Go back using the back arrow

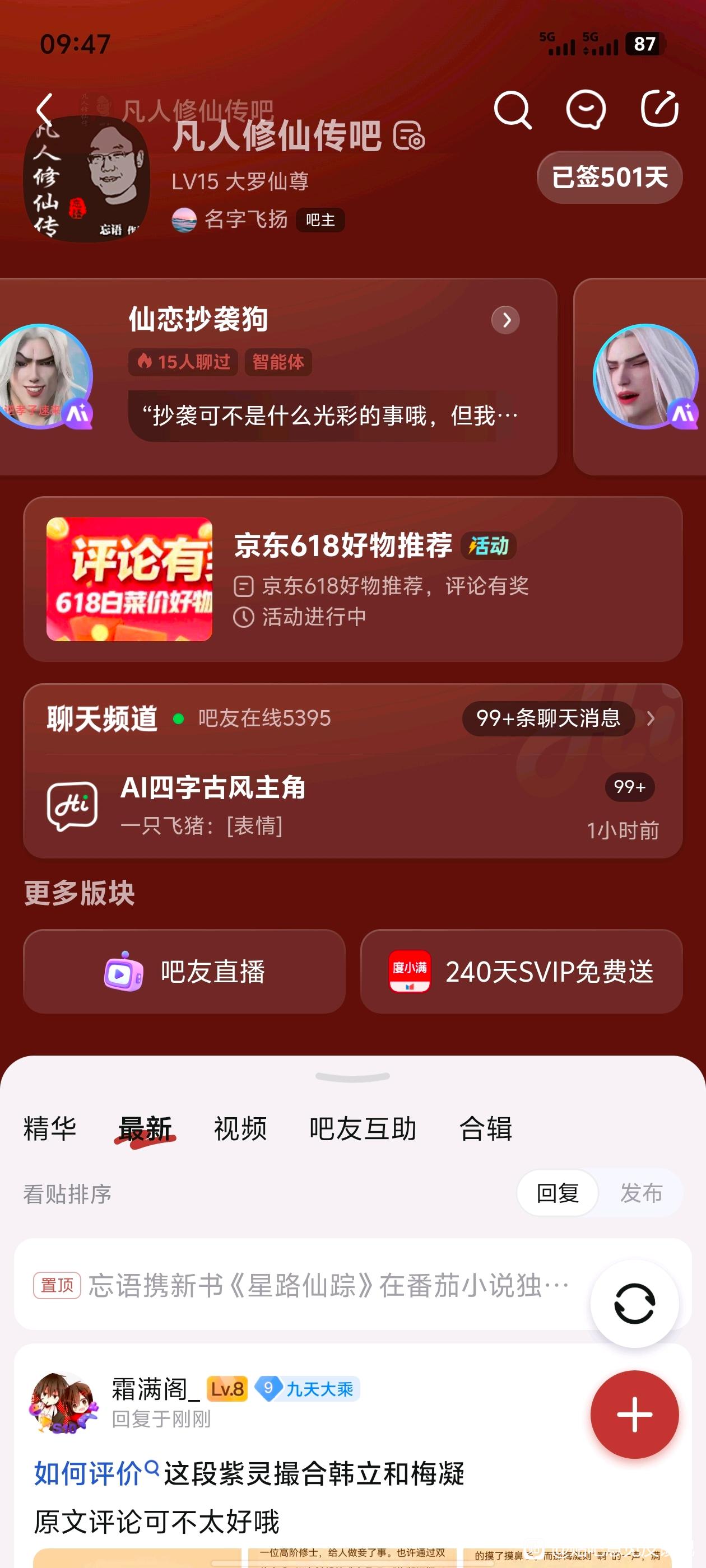[x=44, y=110]
